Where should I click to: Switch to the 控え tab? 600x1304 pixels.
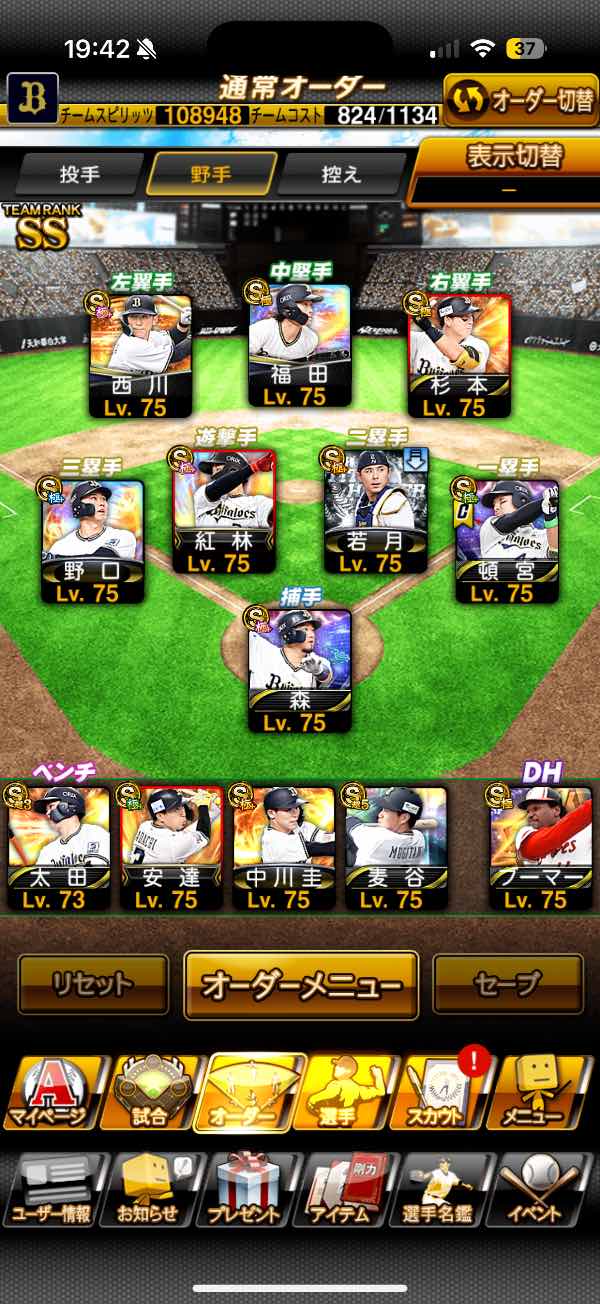(x=340, y=174)
